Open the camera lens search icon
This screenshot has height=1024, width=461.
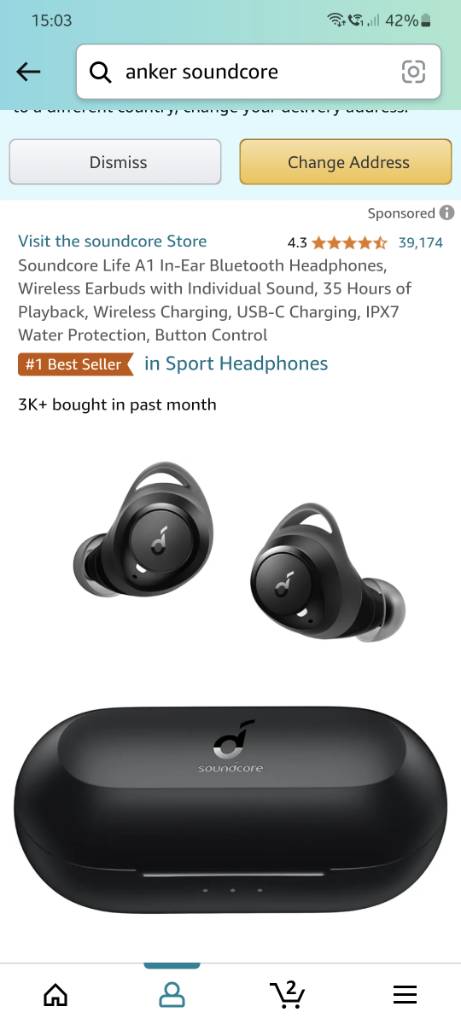click(x=413, y=72)
